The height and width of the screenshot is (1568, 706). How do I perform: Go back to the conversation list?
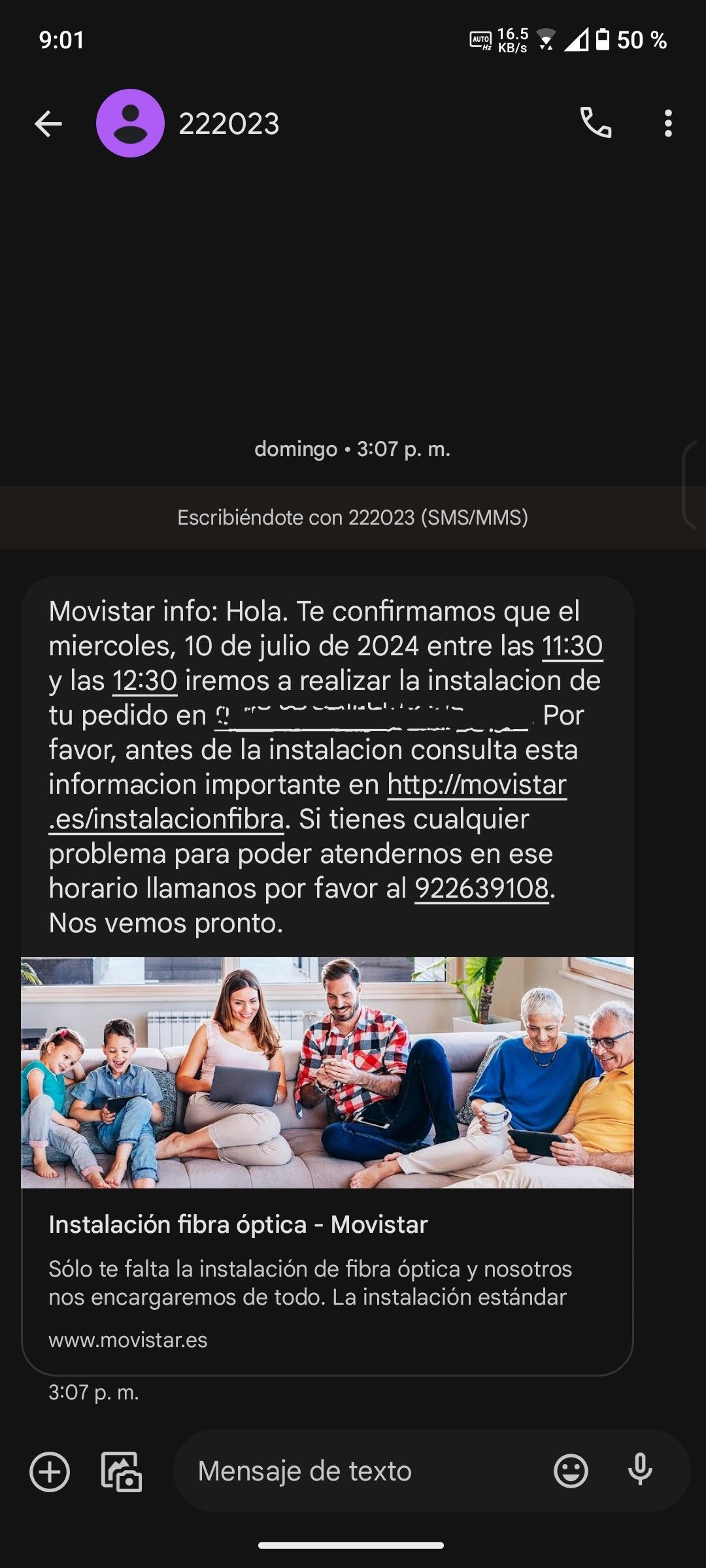point(48,123)
